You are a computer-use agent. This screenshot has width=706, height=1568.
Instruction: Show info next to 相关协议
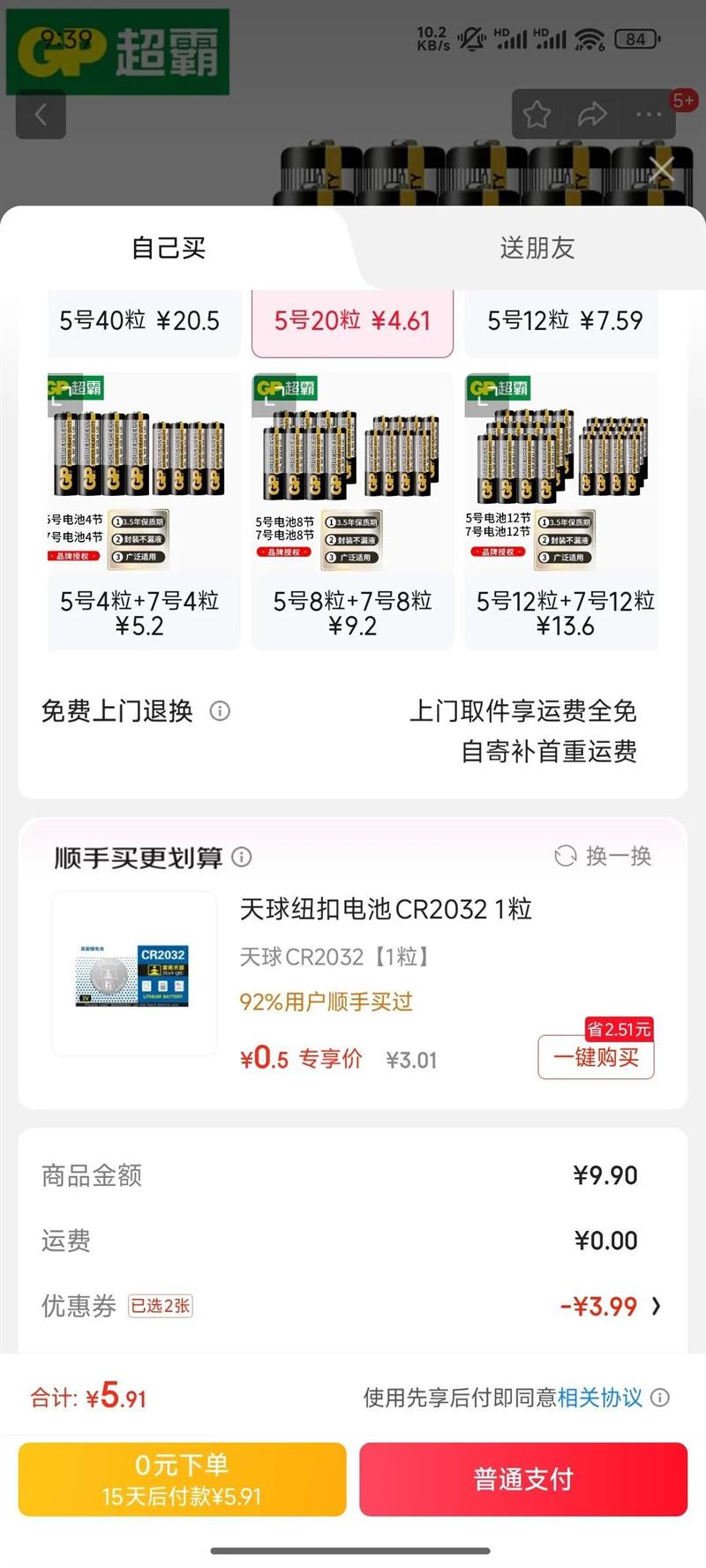(660, 1398)
